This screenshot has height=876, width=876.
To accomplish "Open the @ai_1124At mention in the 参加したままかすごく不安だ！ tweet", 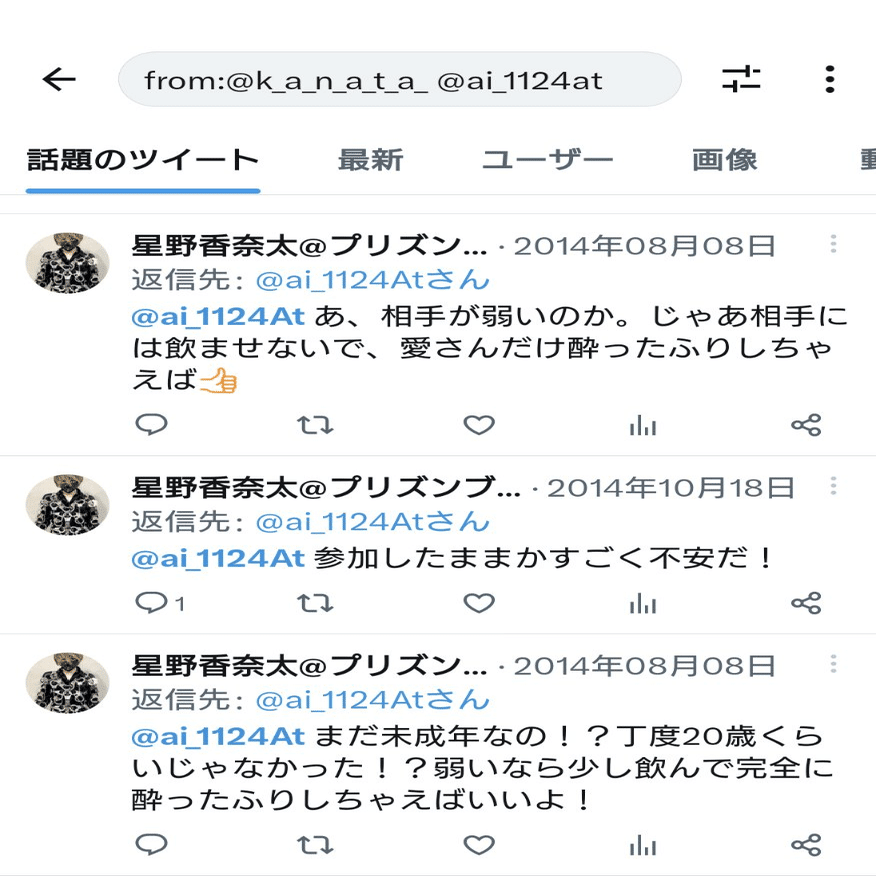I will [217, 558].
